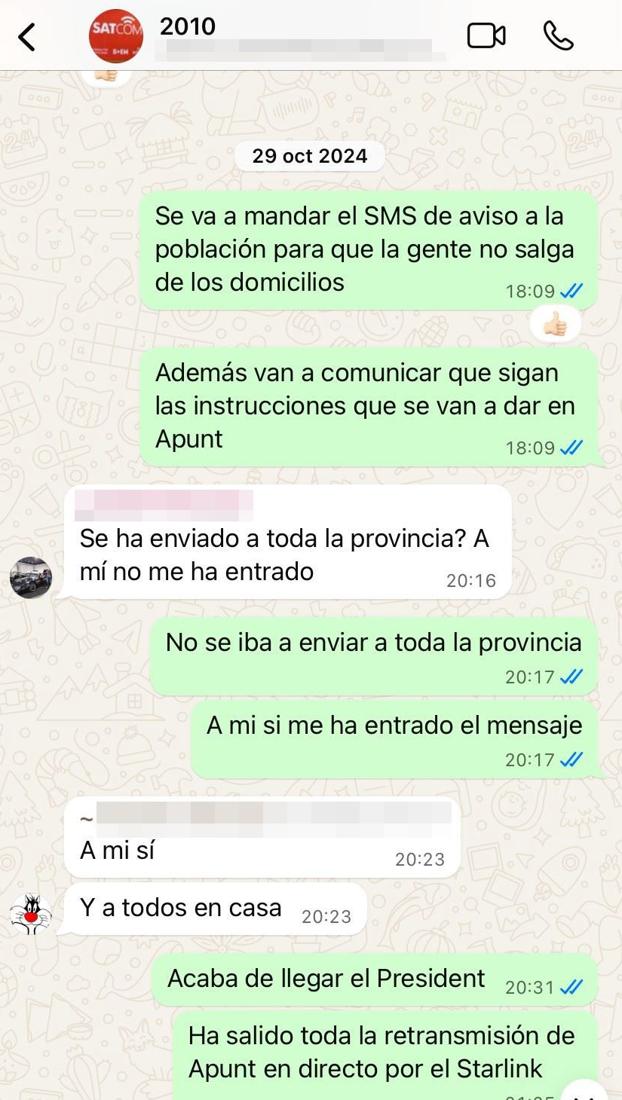Open the SATCOM group profile picture
The width and height of the screenshot is (622, 1100).
(x=116, y=36)
